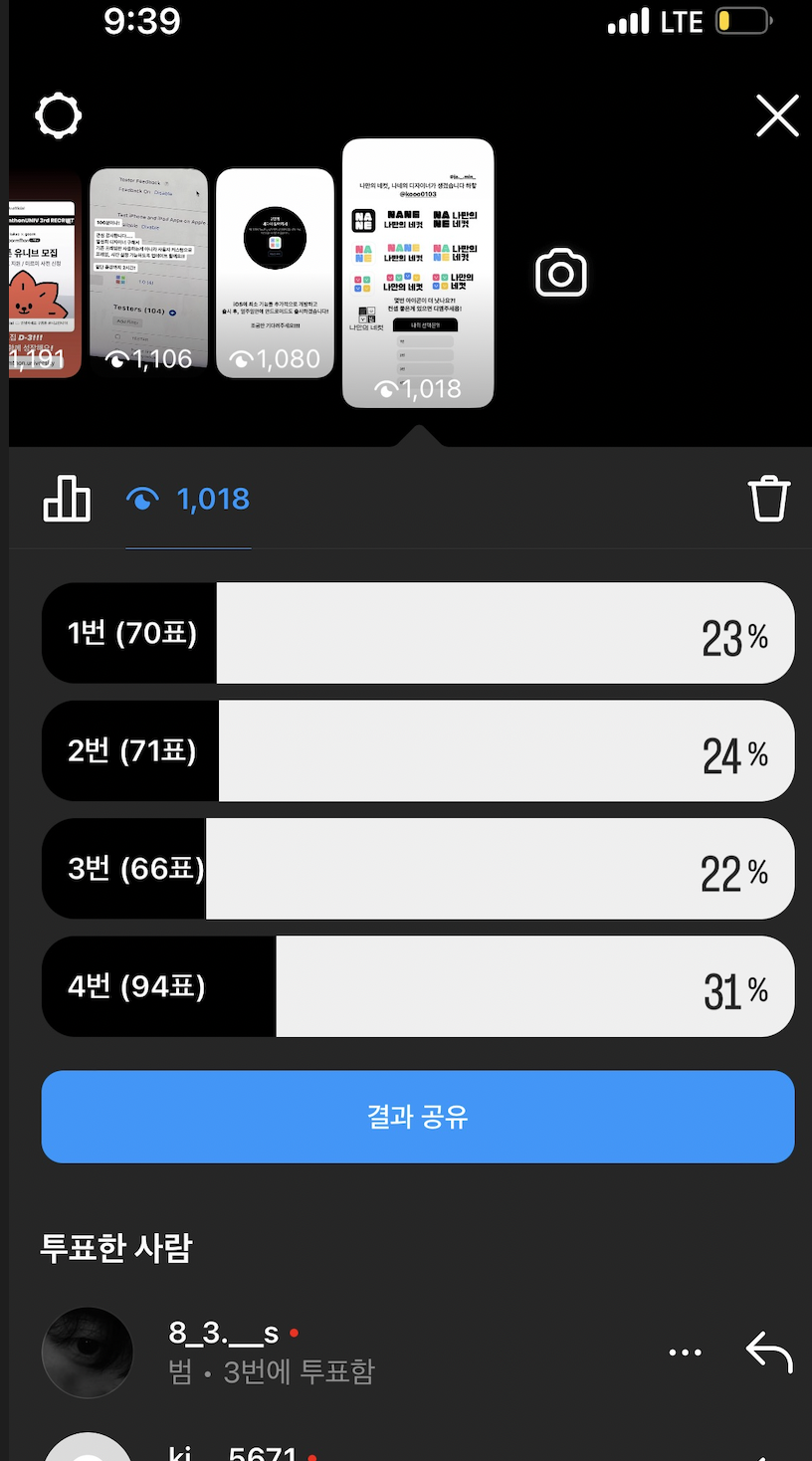Delete this story with trash icon
Viewport: 812px width, 1461px height.
point(768,499)
